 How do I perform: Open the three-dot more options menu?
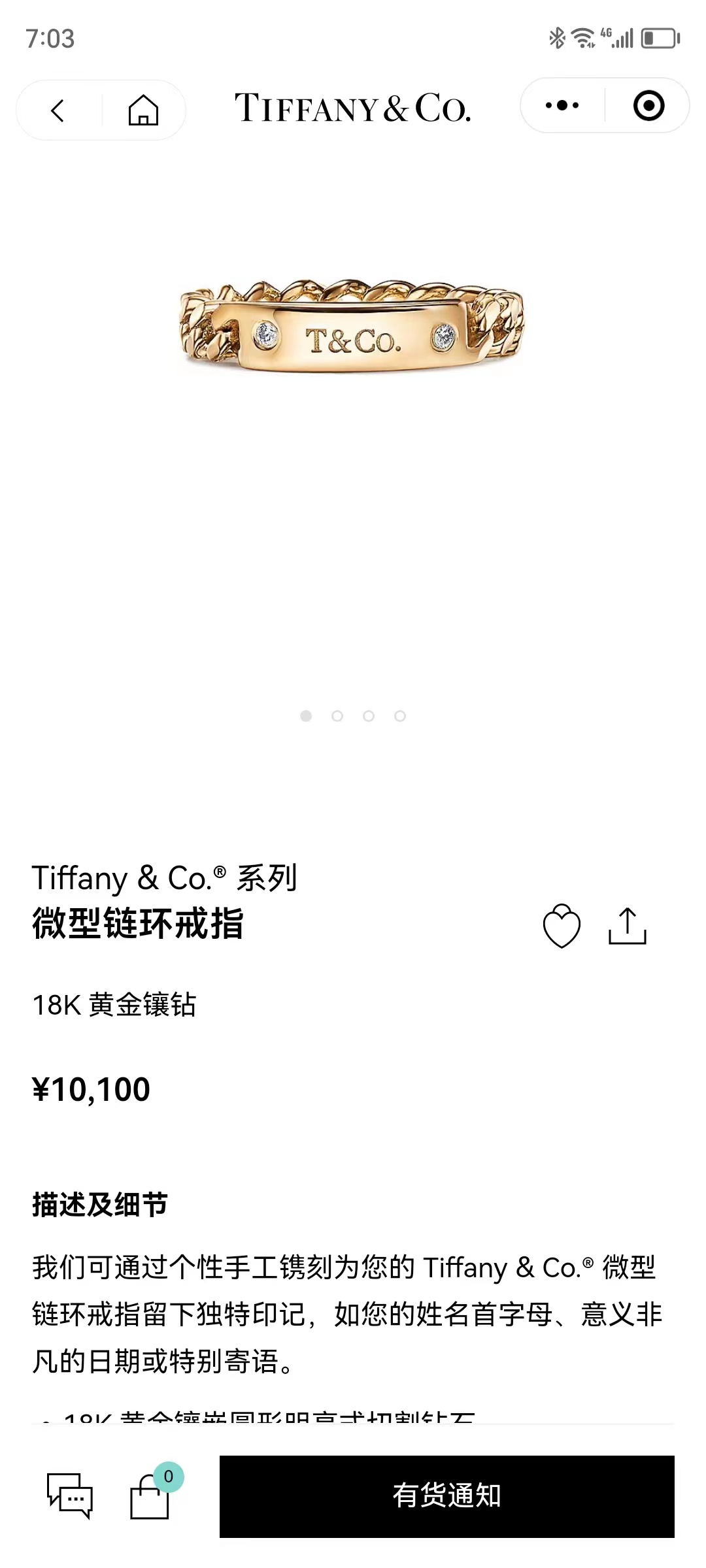click(x=562, y=106)
